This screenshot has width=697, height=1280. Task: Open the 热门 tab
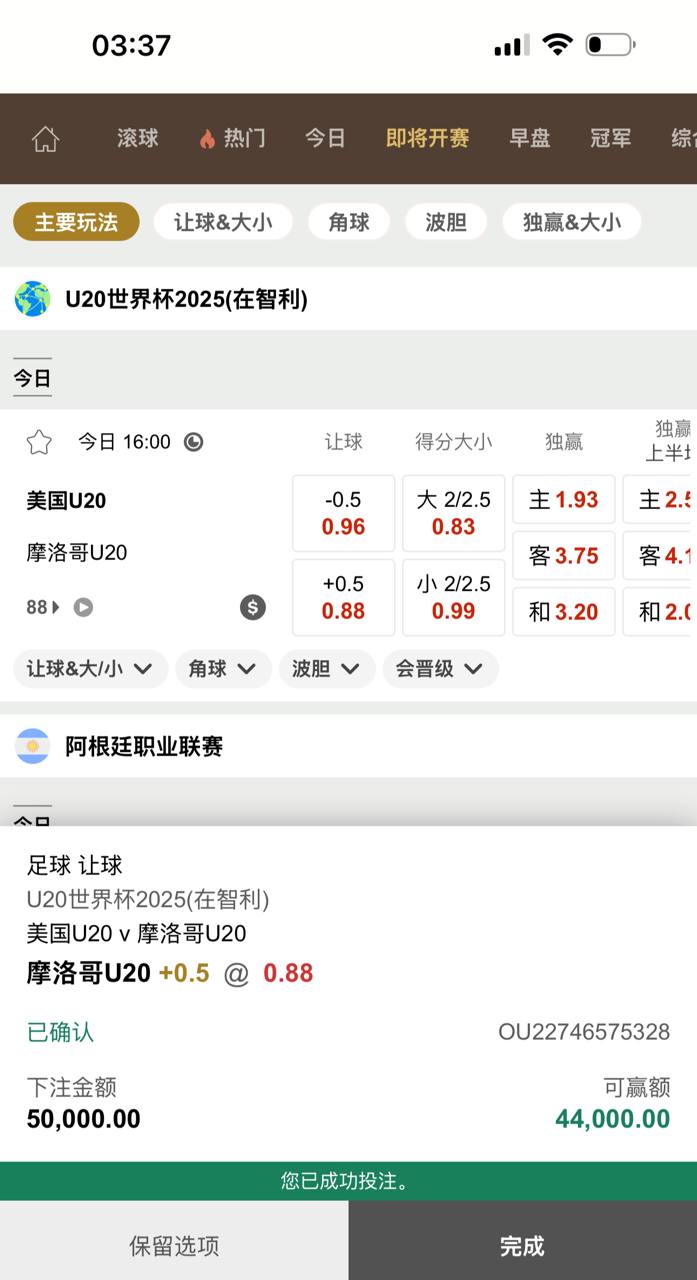233,138
